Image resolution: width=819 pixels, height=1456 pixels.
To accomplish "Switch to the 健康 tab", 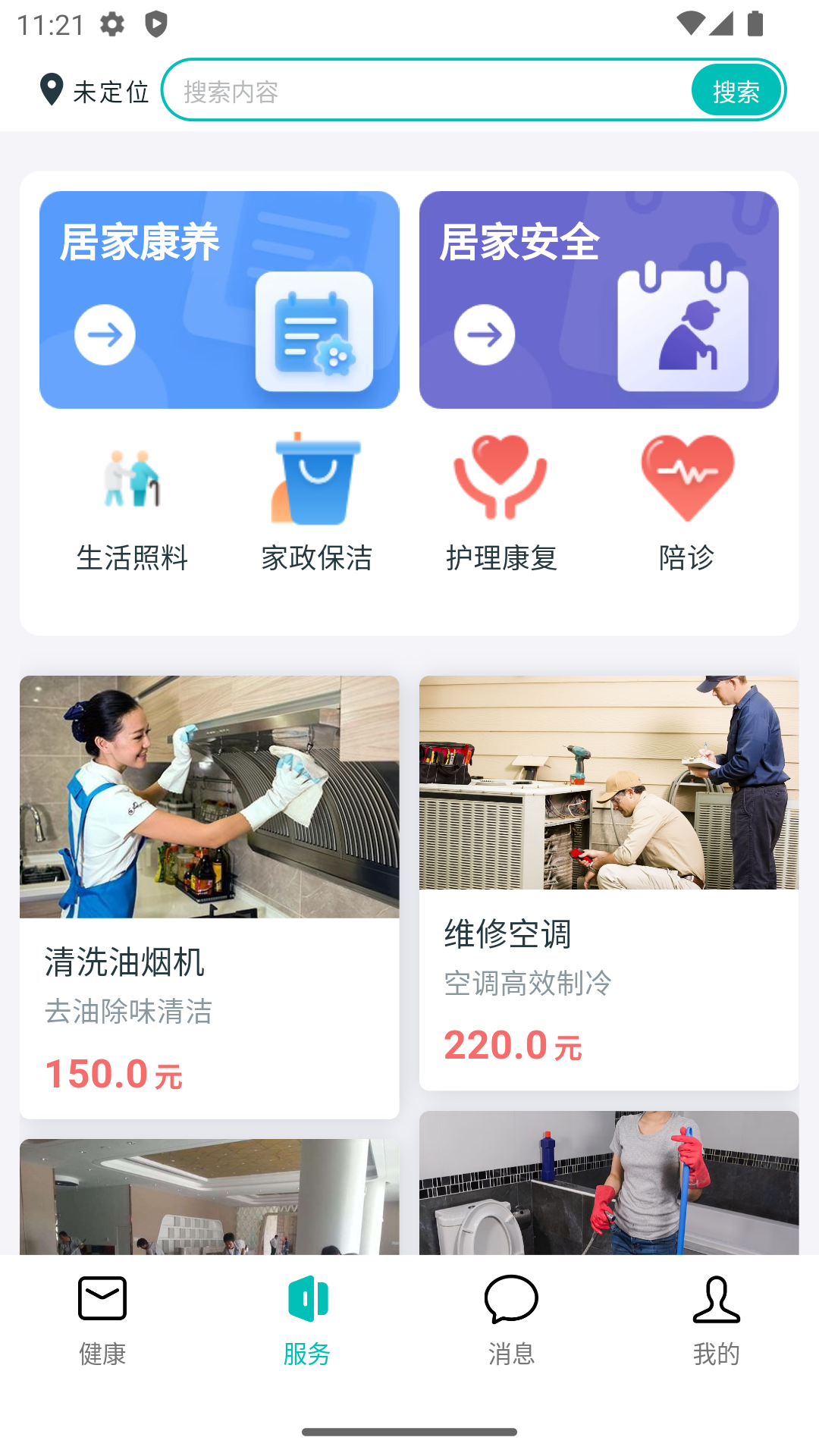I will coord(102,1319).
